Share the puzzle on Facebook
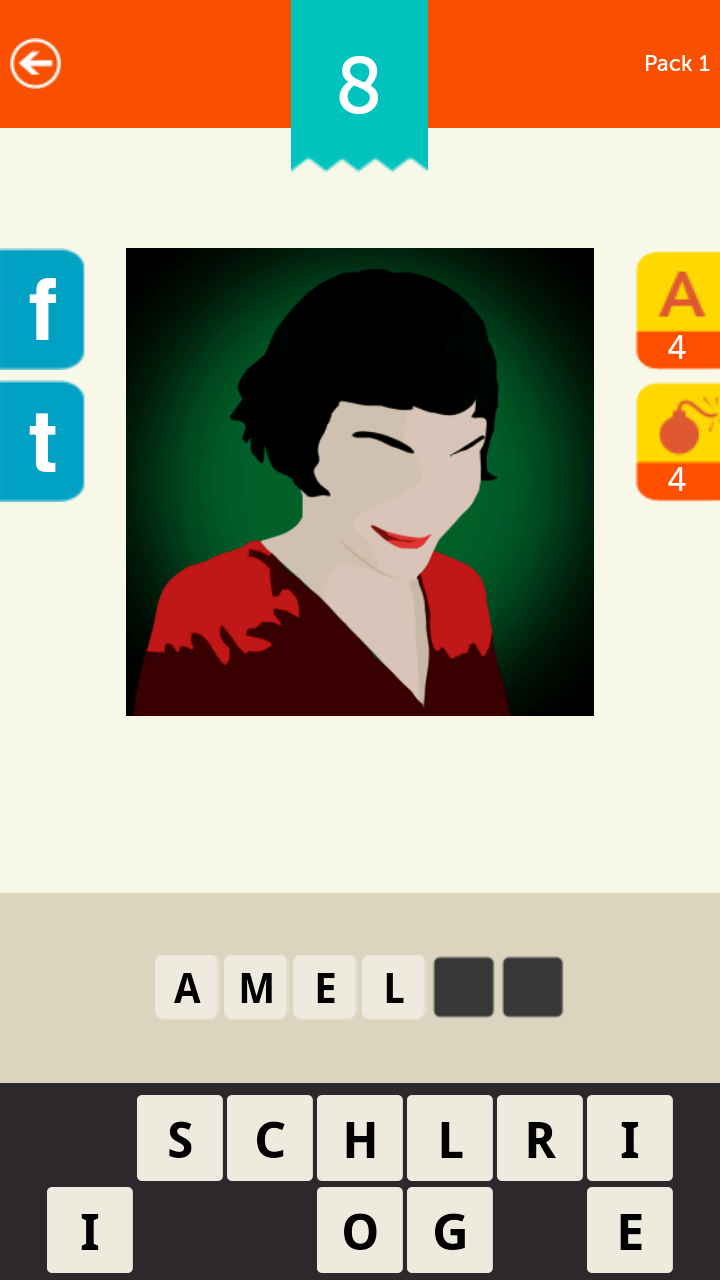Image resolution: width=720 pixels, height=1280 pixels. point(42,310)
